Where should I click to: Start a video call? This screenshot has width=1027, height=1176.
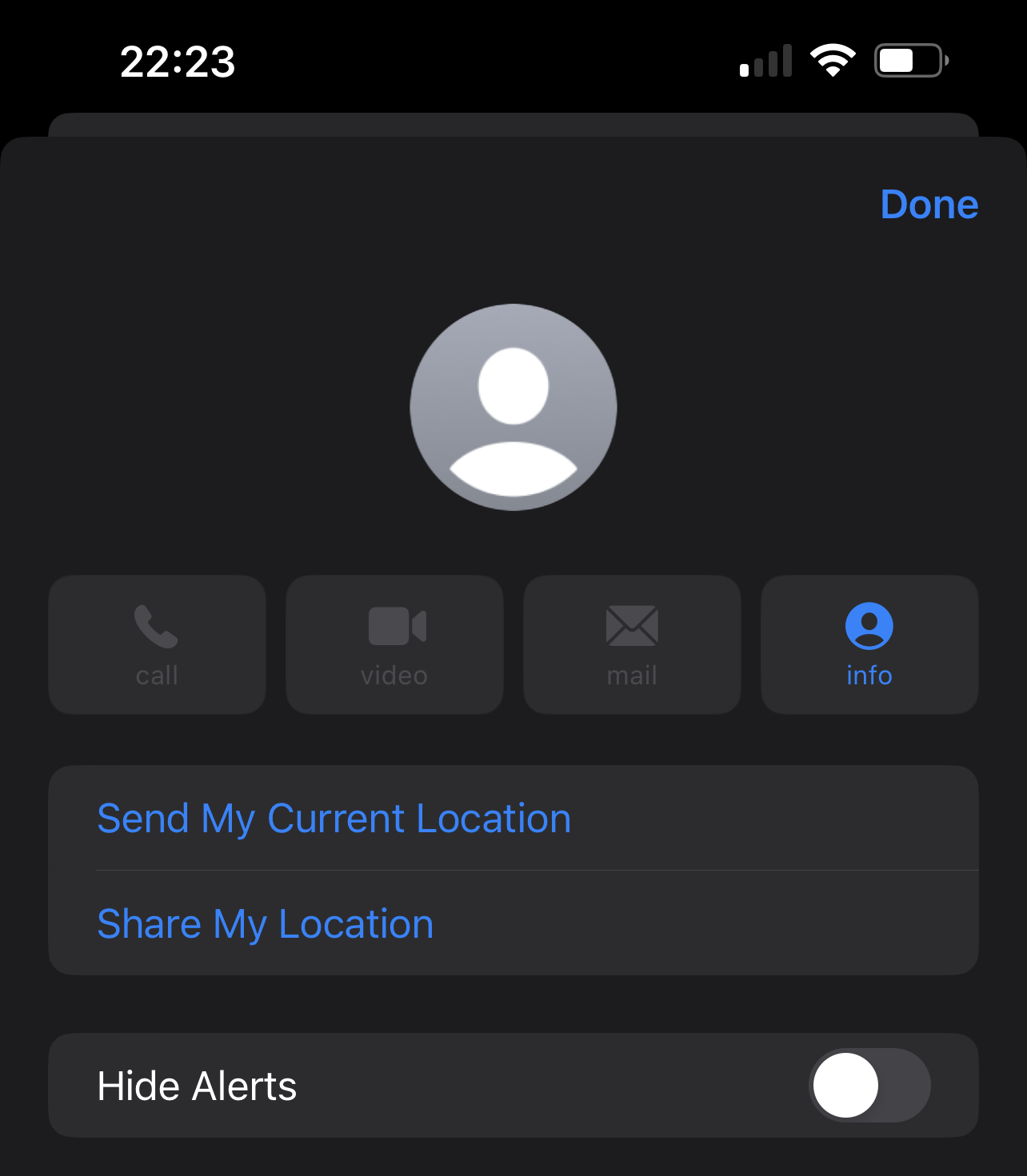[x=394, y=644]
